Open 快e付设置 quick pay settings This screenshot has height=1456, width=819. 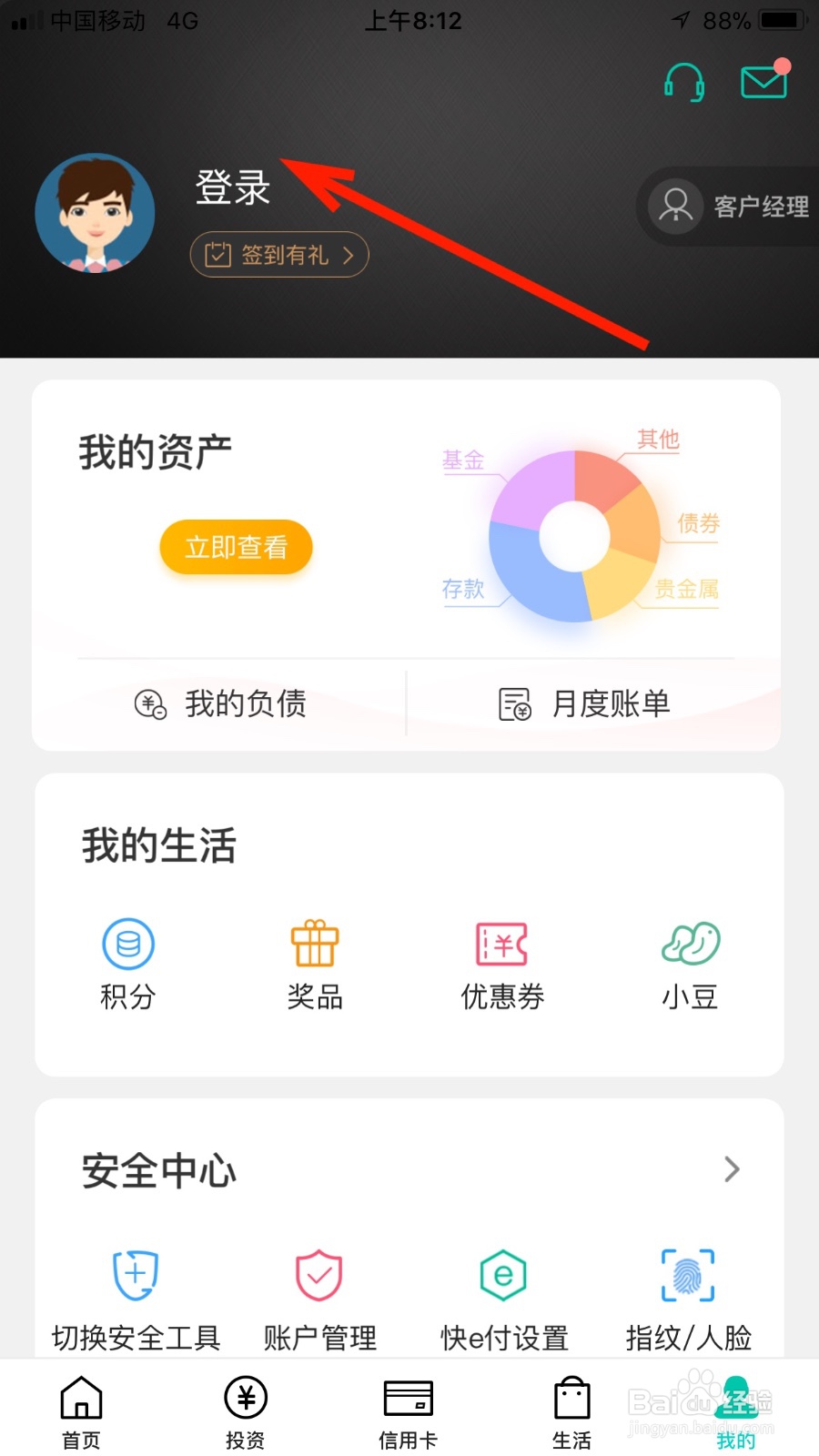pyautogui.click(x=502, y=1292)
